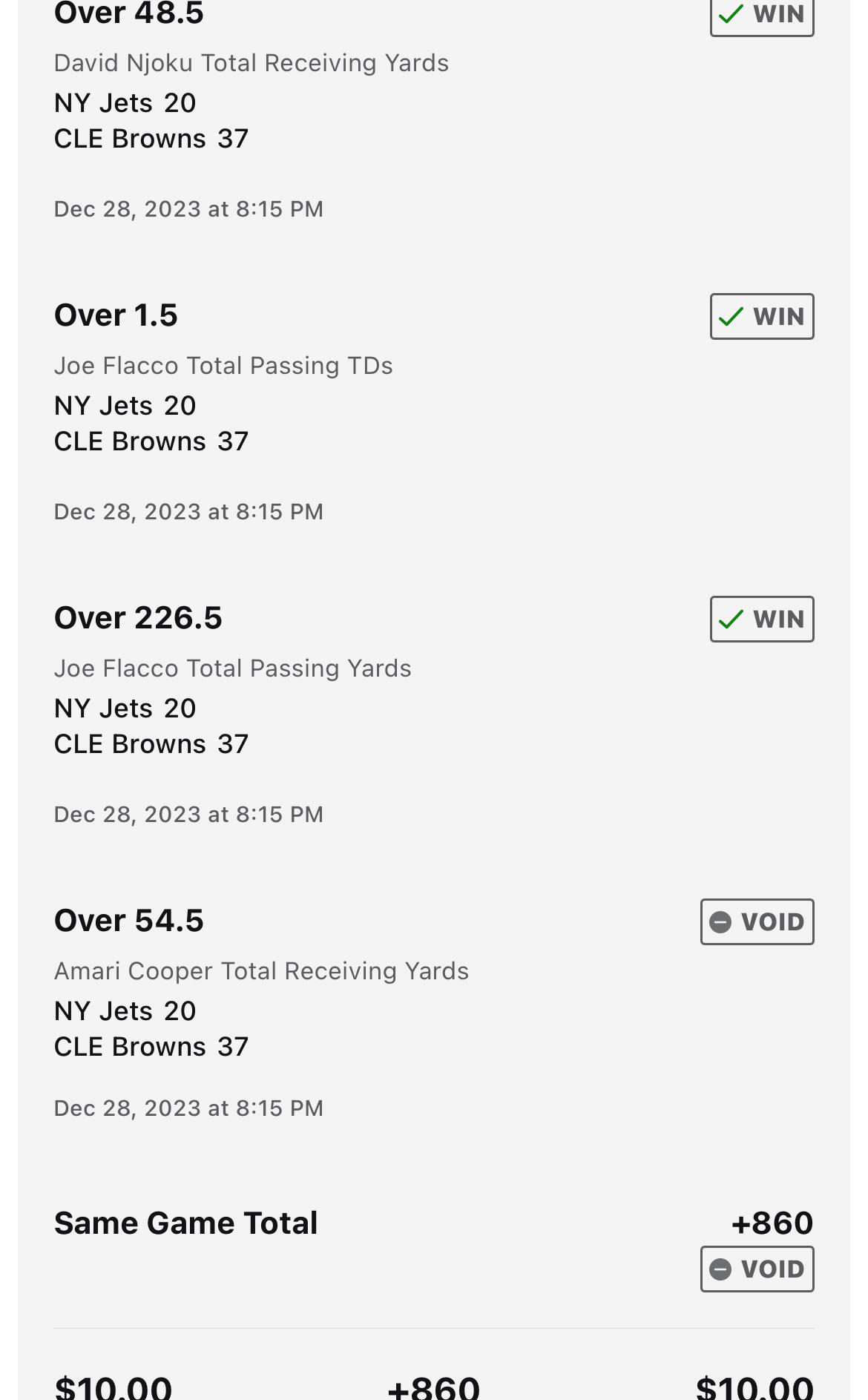868x1400 pixels.
Task: Click the green checkmark inside the top WIN indicator
Action: point(731,13)
